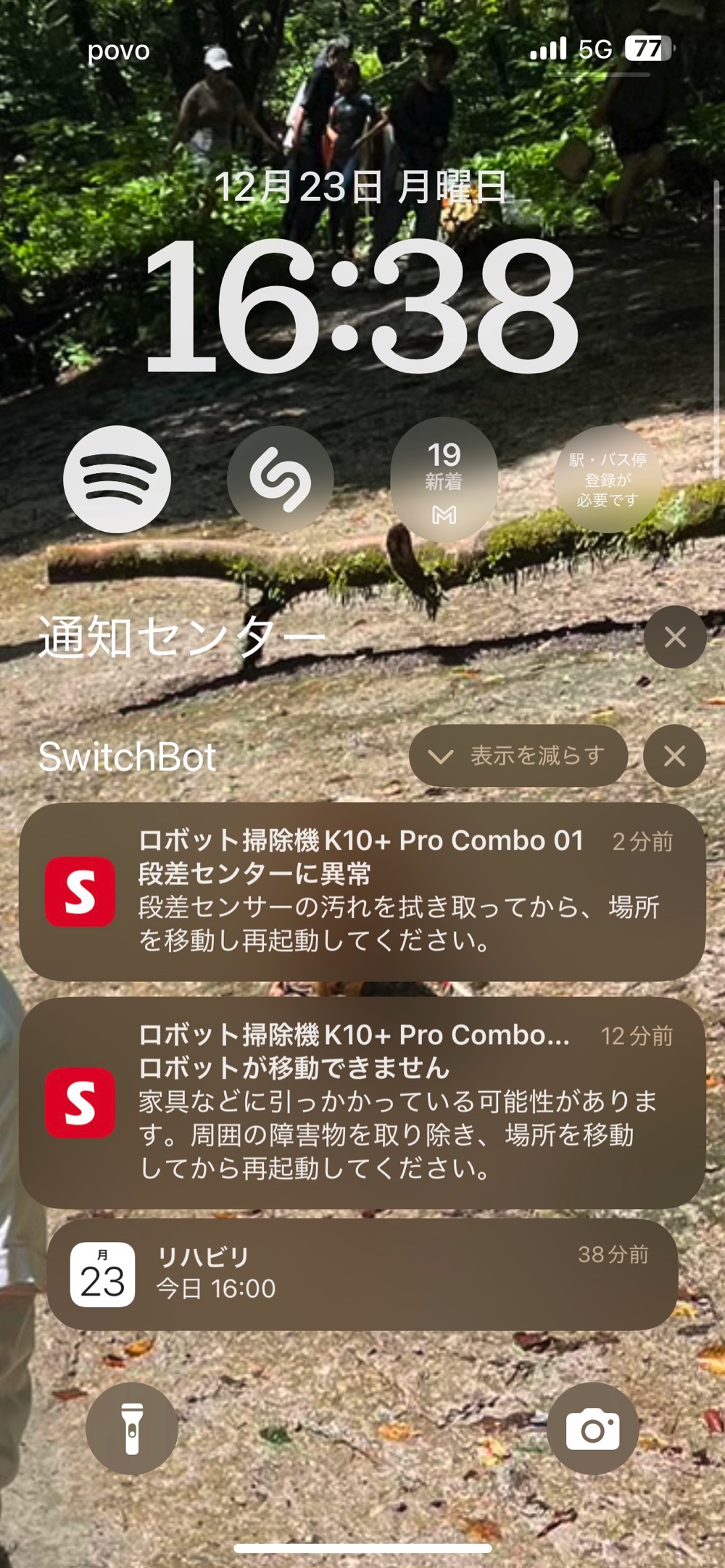The width and height of the screenshot is (725, 1568).
Task: Clear all in 通知センター with its X
Action: click(675, 637)
